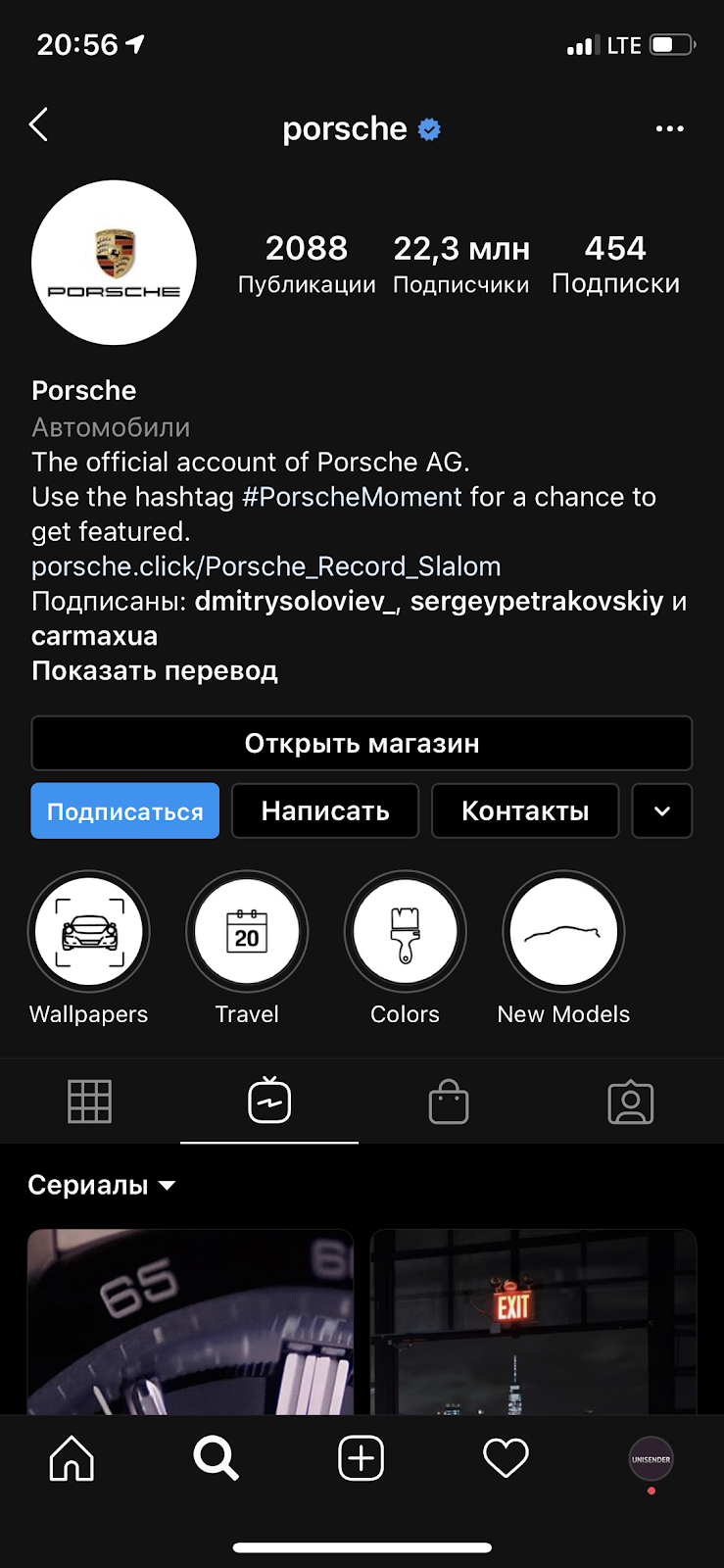The width and height of the screenshot is (724, 1568).
Task: Open the Открыть магазин shop button
Action: coord(362,743)
